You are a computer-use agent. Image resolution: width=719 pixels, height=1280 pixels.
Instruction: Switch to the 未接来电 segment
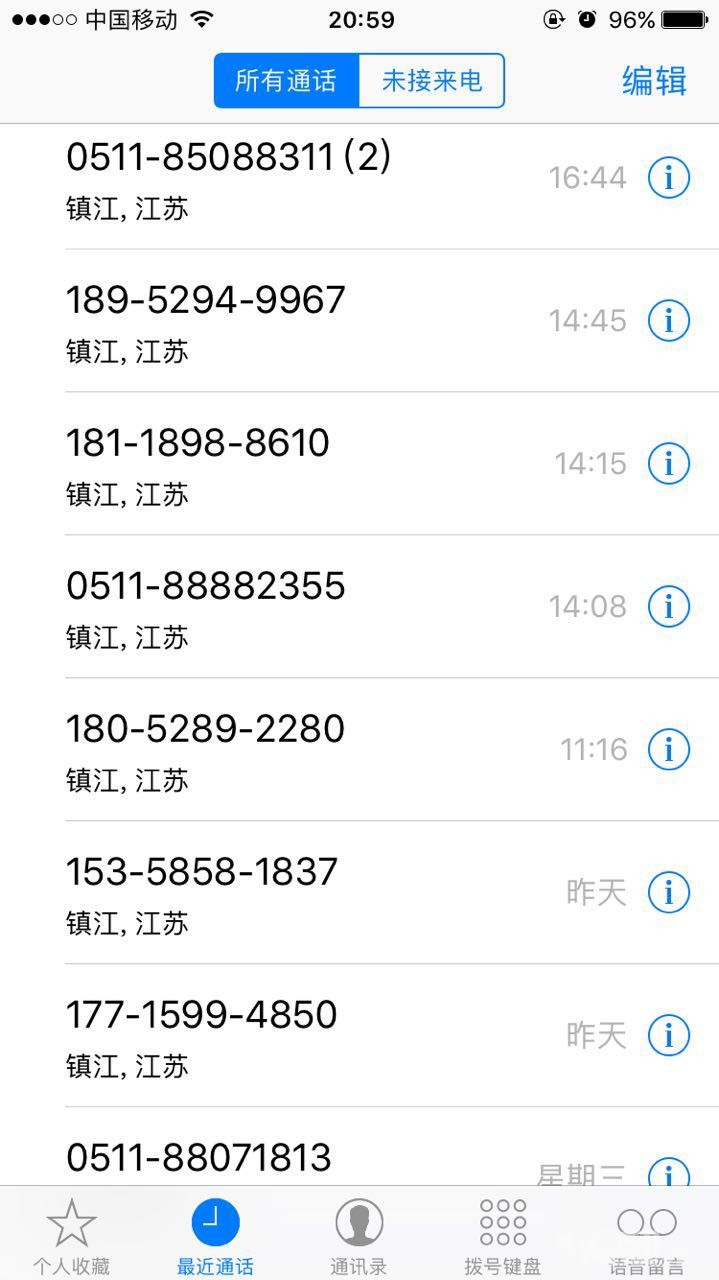pyautogui.click(x=431, y=80)
